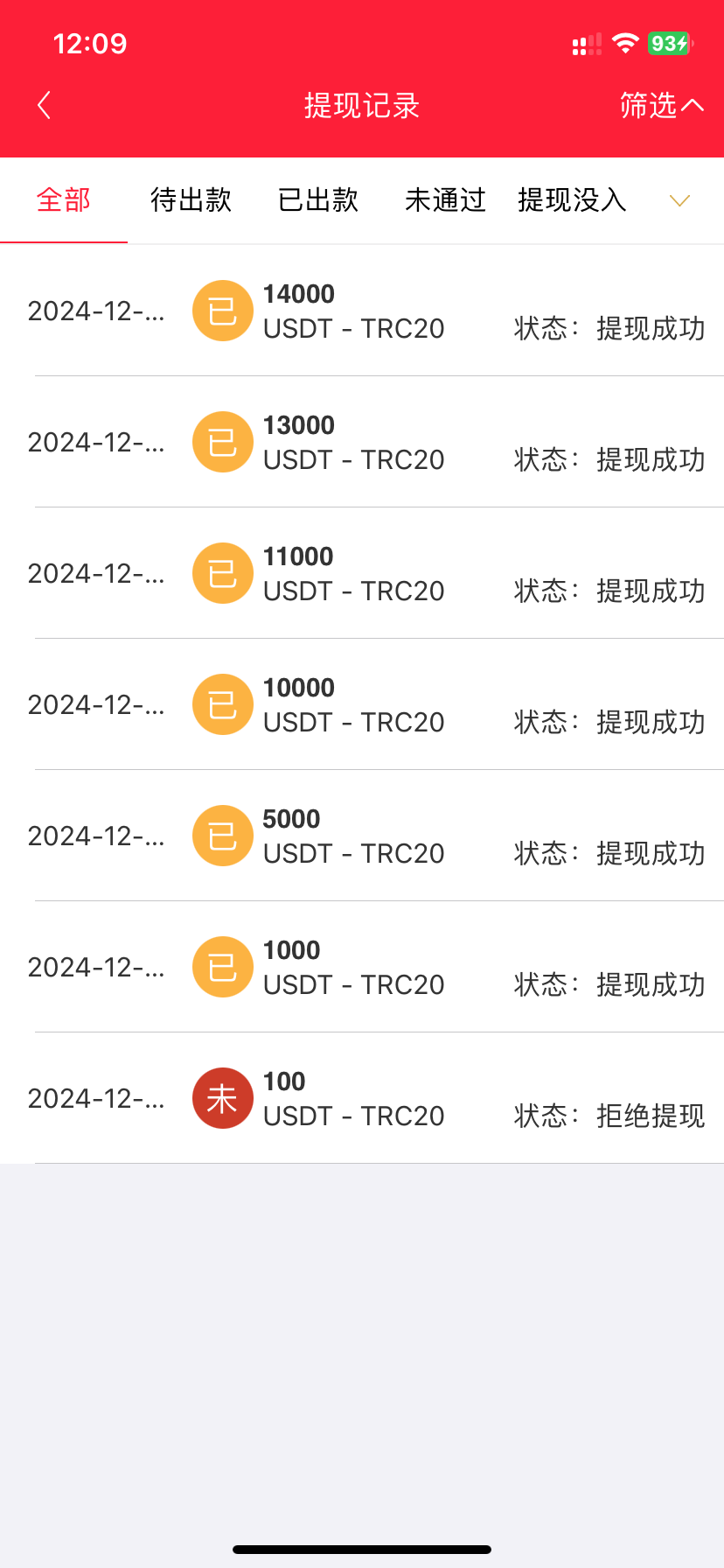Tap the red 未 badge on the 100 record
This screenshot has height=1568, width=724.
pyautogui.click(x=222, y=1098)
